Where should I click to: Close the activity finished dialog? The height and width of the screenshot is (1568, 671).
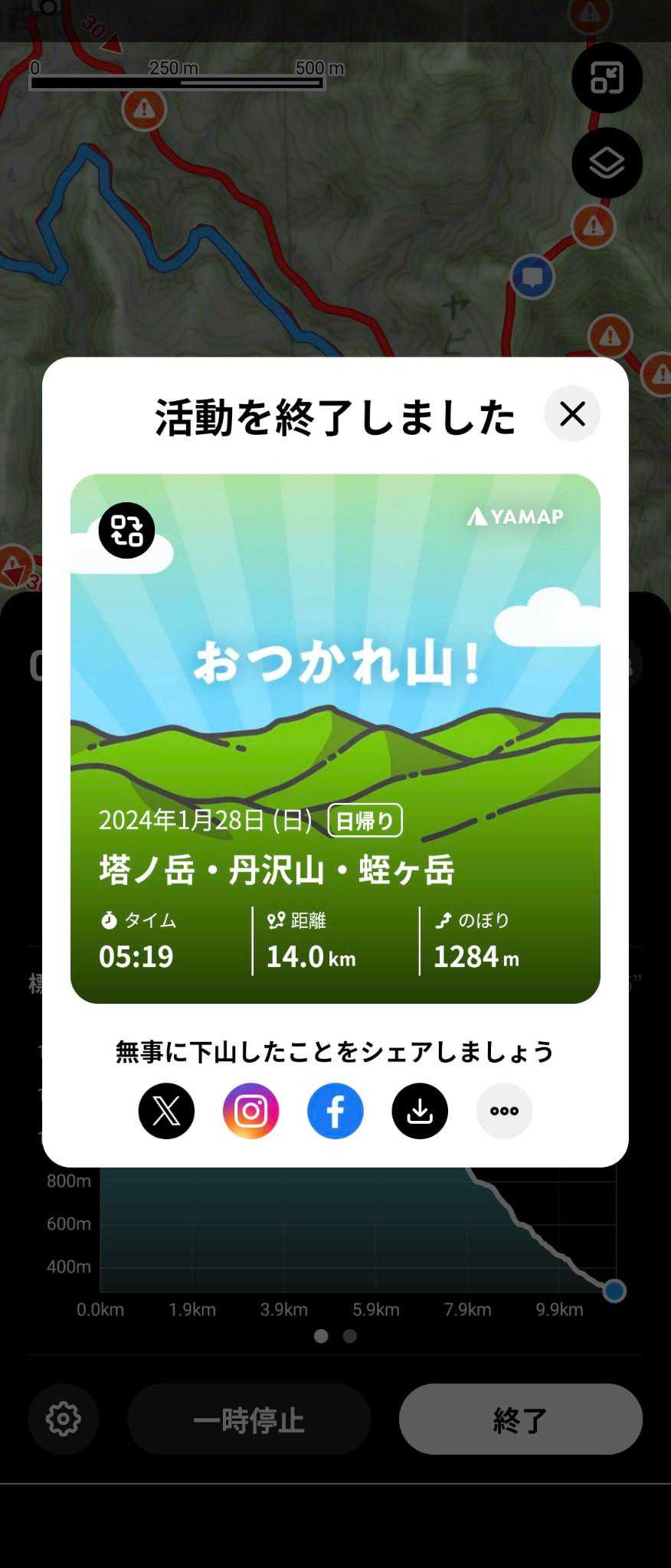(572, 414)
